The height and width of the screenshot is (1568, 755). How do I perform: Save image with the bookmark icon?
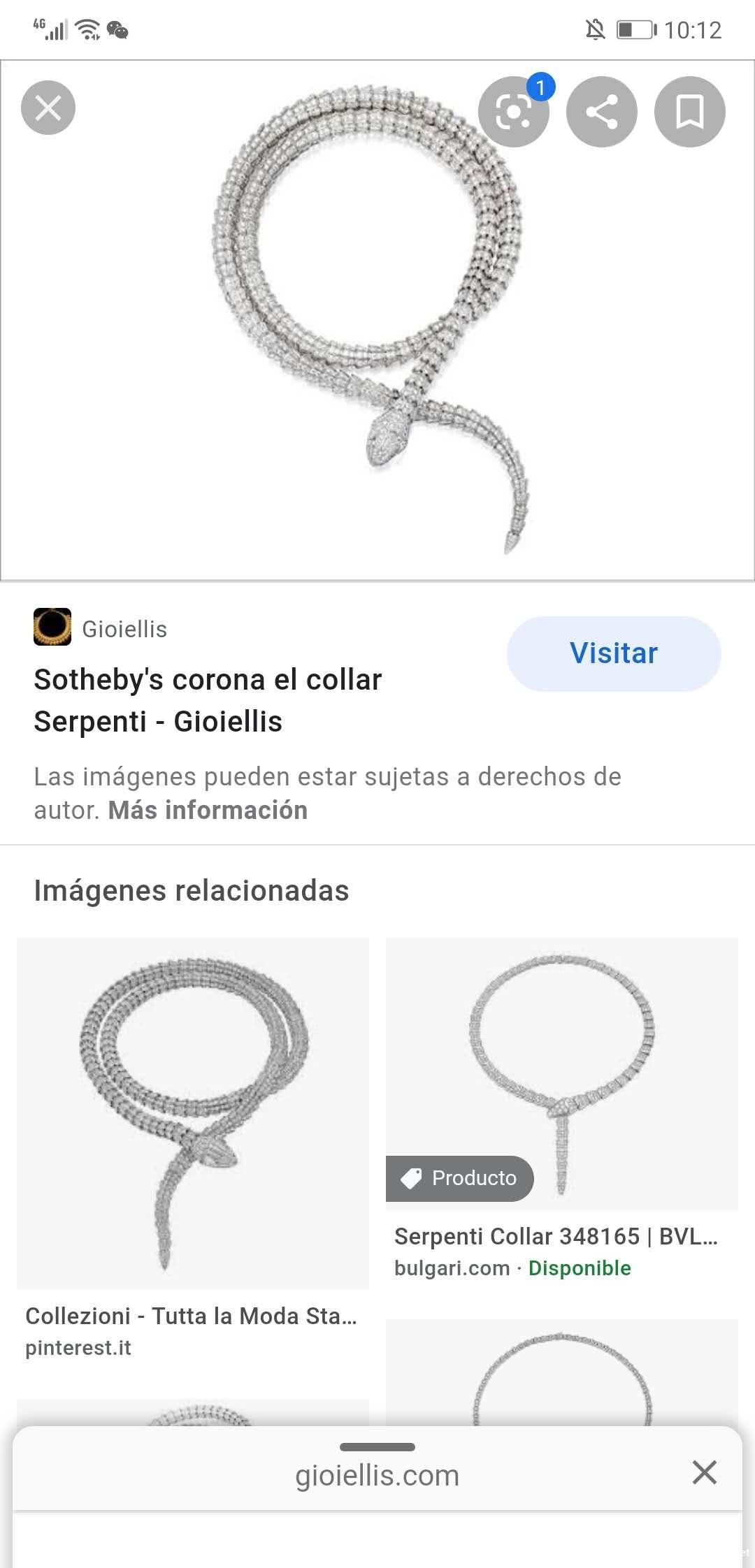tap(689, 112)
